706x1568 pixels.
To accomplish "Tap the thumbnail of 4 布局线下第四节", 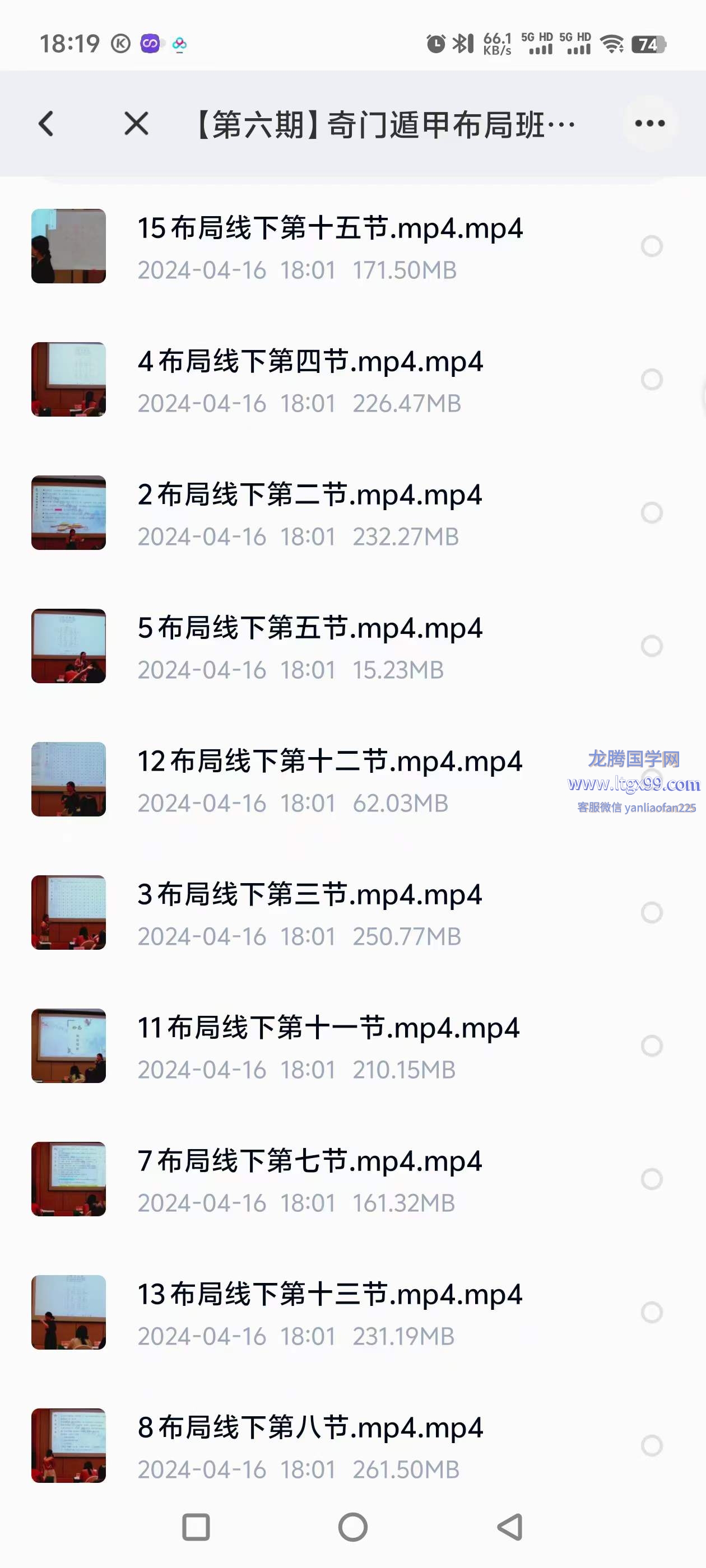I will 68,379.
